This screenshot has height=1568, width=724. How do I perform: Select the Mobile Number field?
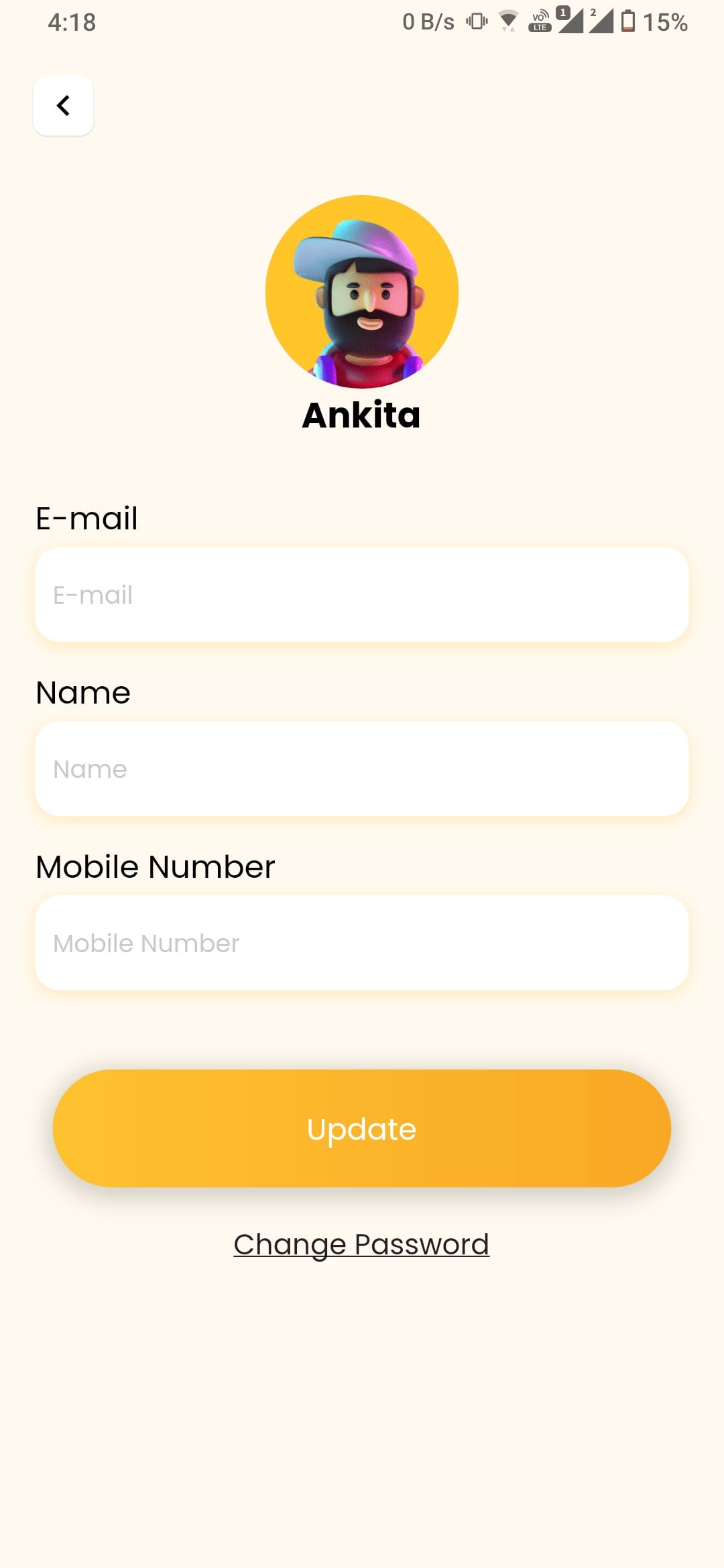(x=362, y=943)
